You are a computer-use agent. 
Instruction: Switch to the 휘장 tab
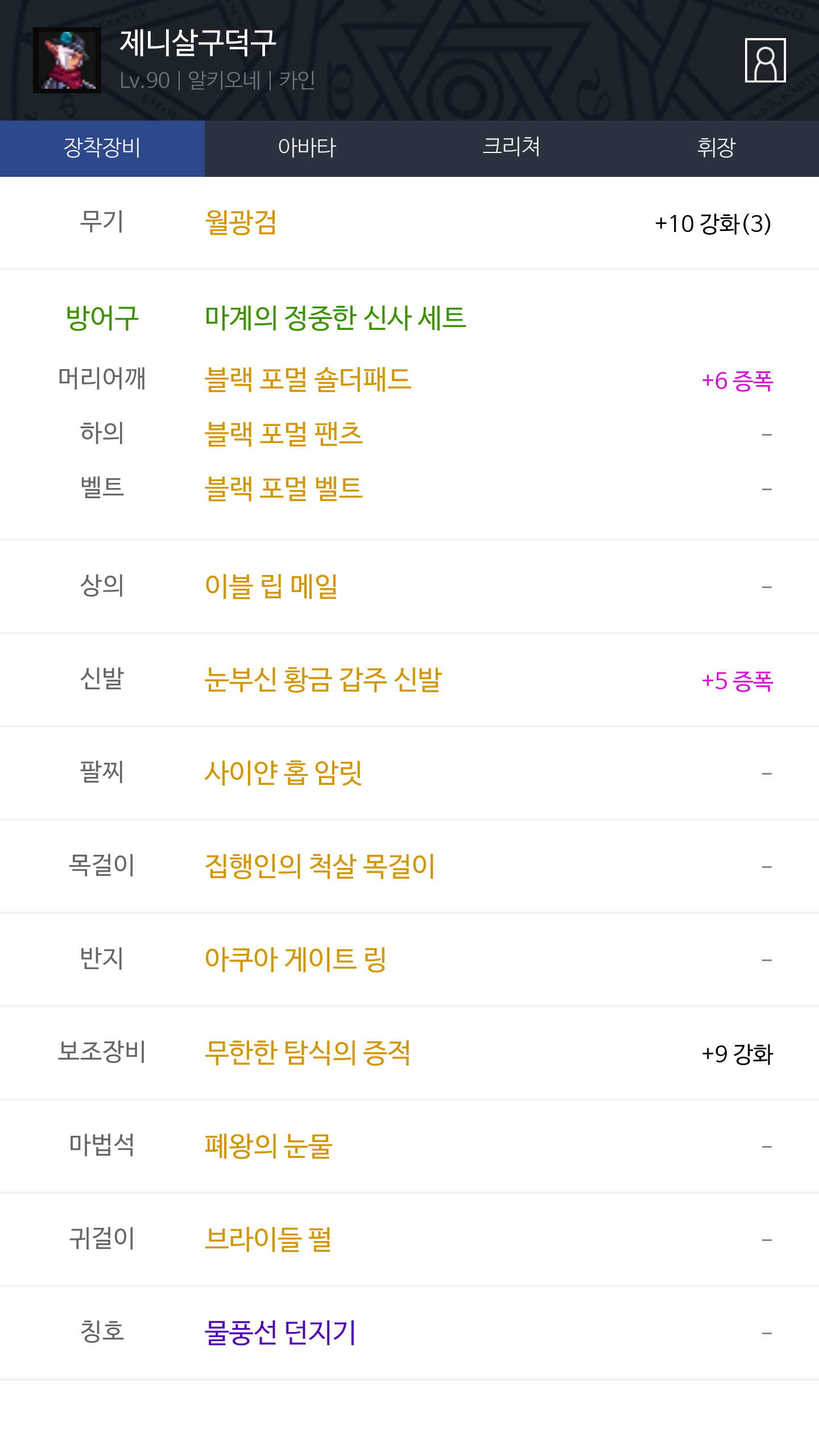717,148
